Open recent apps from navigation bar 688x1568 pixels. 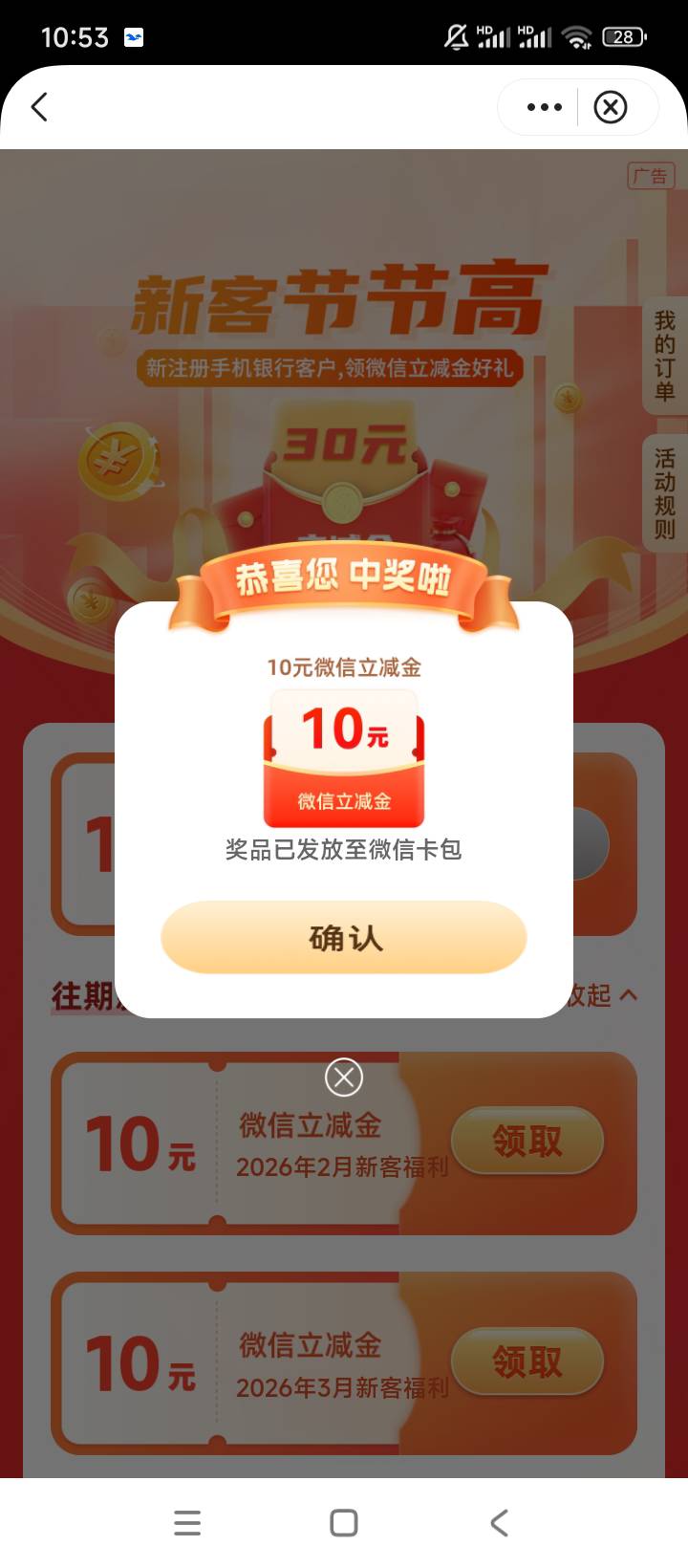[x=187, y=1523]
